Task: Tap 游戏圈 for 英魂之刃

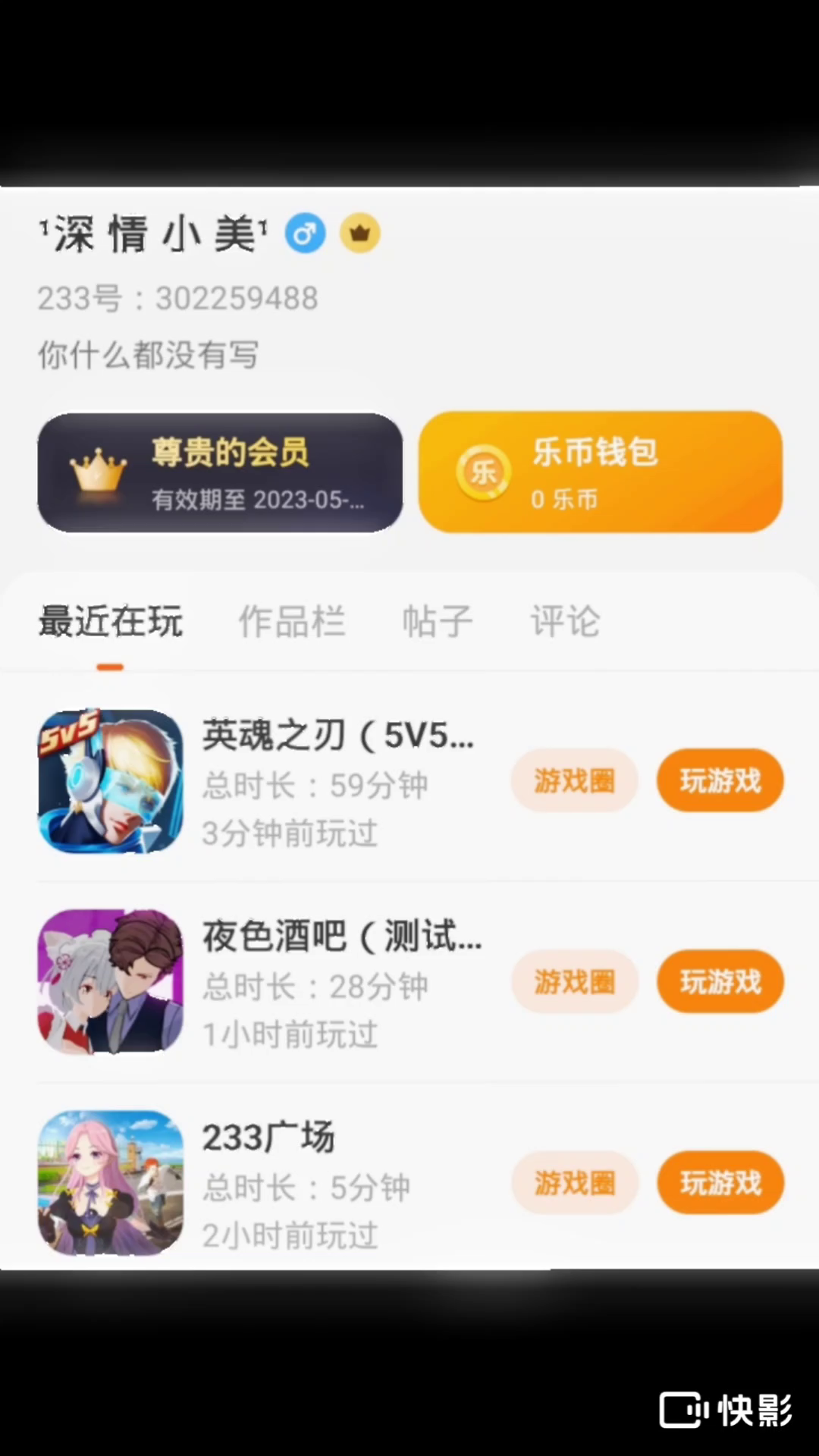Action: [x=574, y=781]
